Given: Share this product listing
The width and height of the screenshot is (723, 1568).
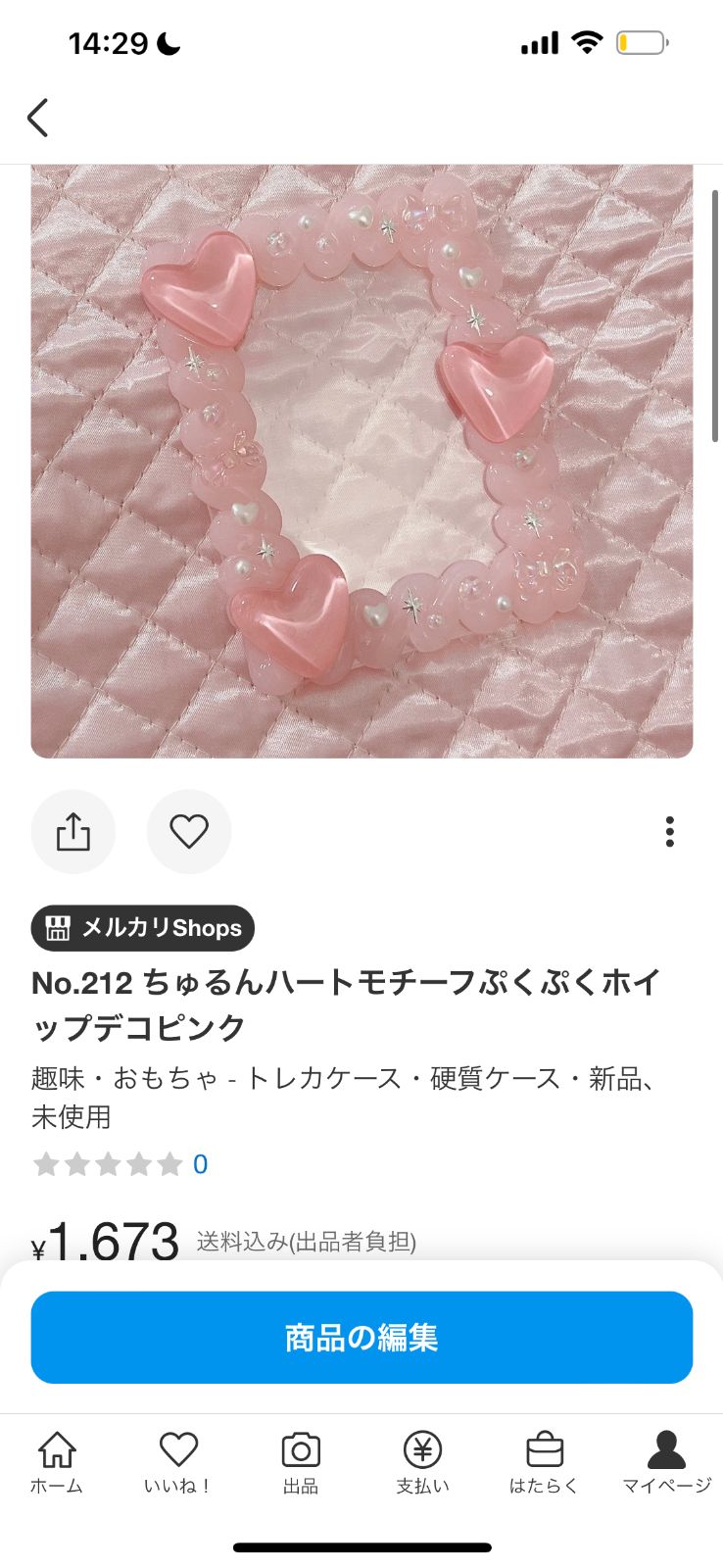Looking at the screenshot, I should (x=73, y=832).
